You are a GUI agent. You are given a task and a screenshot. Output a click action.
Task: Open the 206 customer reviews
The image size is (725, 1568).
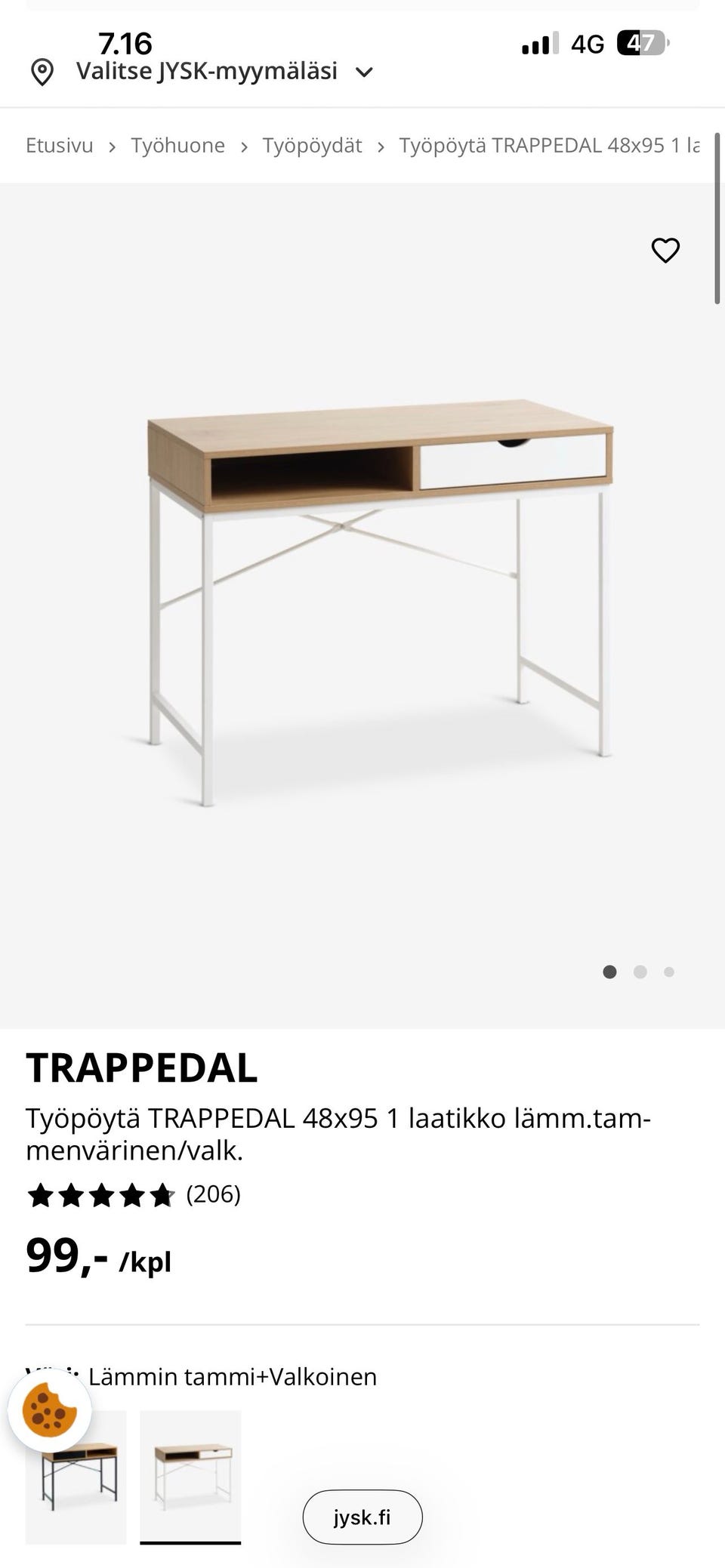pos(213,1194)
